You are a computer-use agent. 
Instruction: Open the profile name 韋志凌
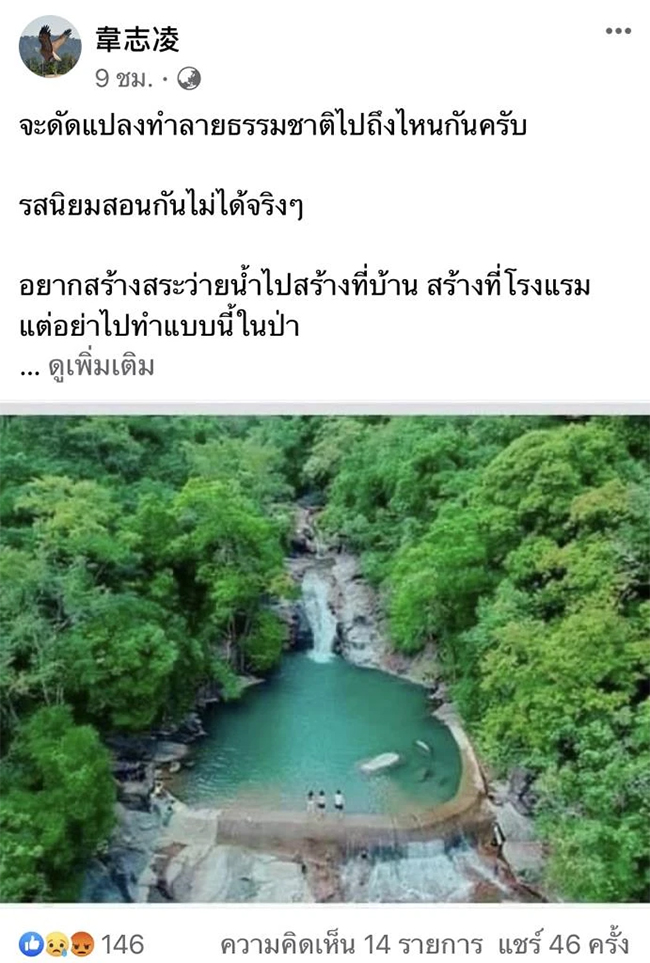(137, 39)
